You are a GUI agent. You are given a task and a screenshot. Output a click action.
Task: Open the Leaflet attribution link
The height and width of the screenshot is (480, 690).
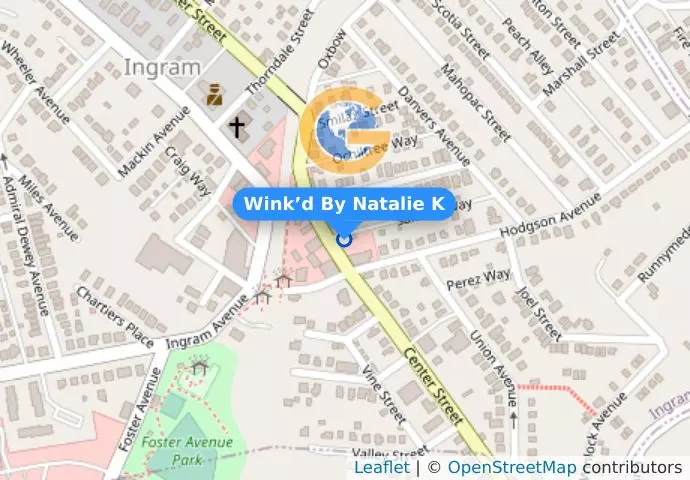(381, 467)
